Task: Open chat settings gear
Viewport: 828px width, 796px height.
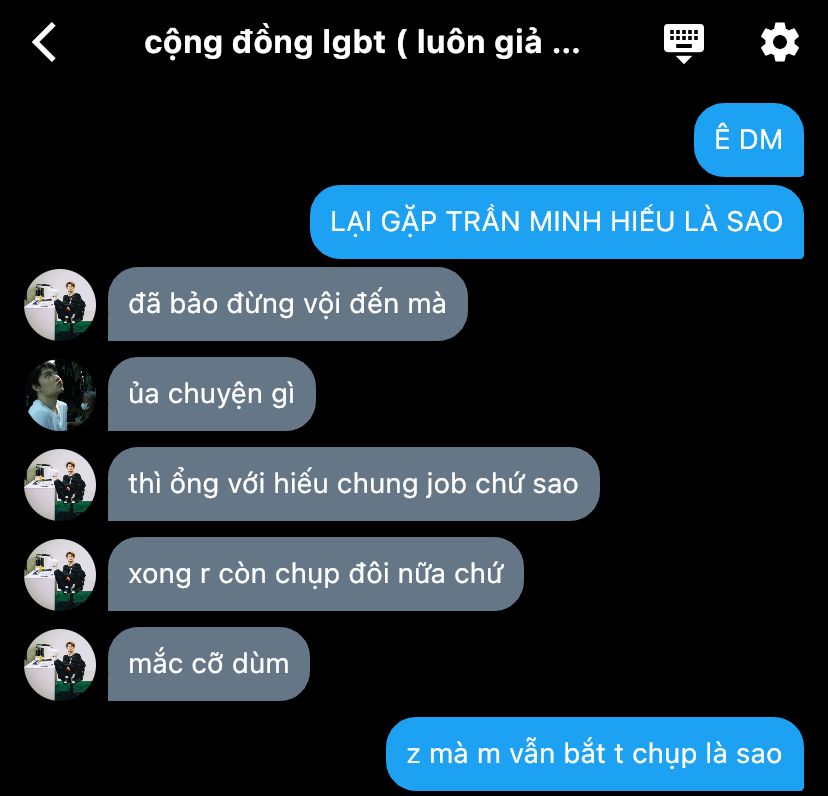Action: tap(780, 43)
